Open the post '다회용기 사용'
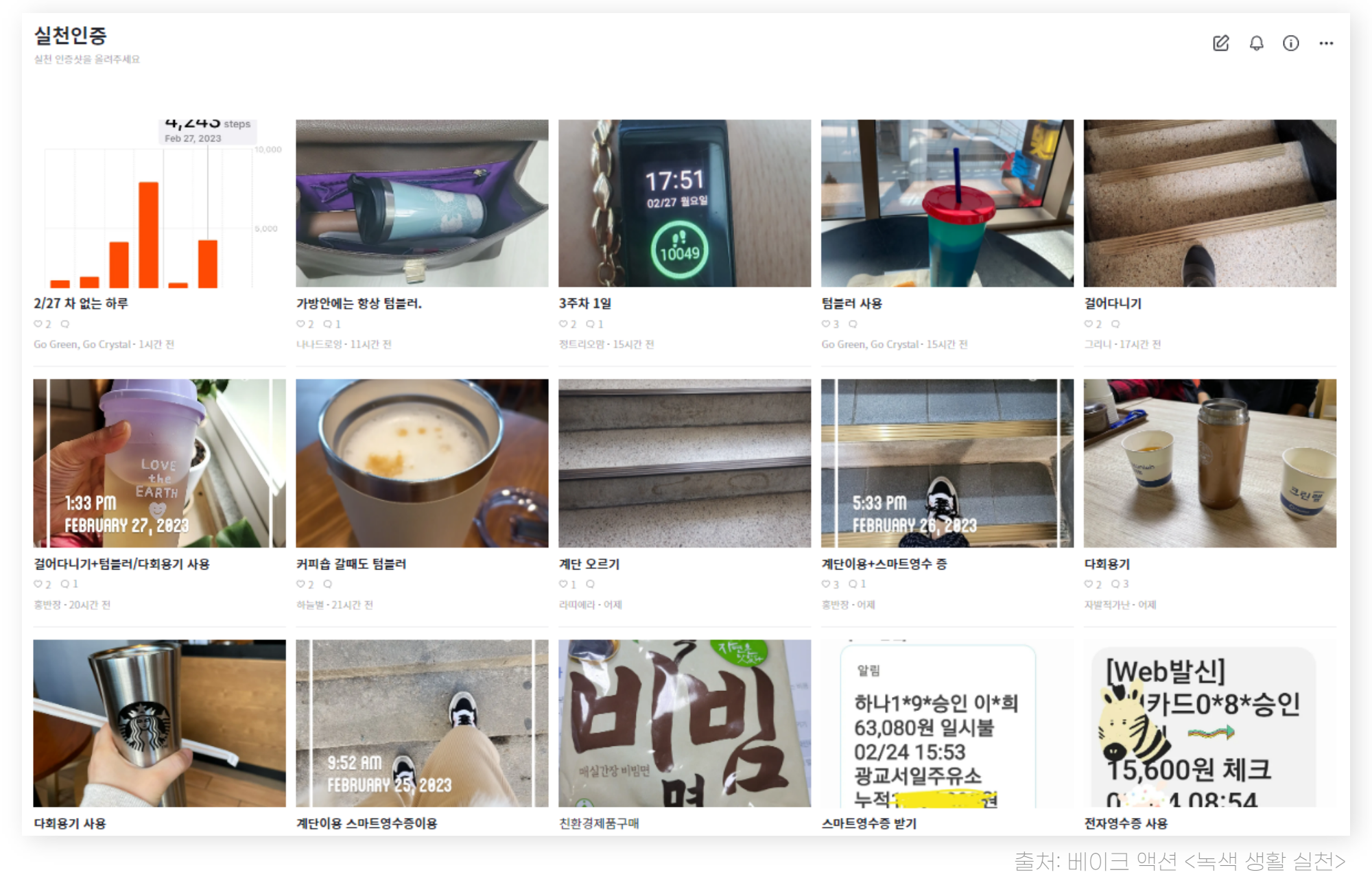The image size is (1372, 892). tap(159, 723)
